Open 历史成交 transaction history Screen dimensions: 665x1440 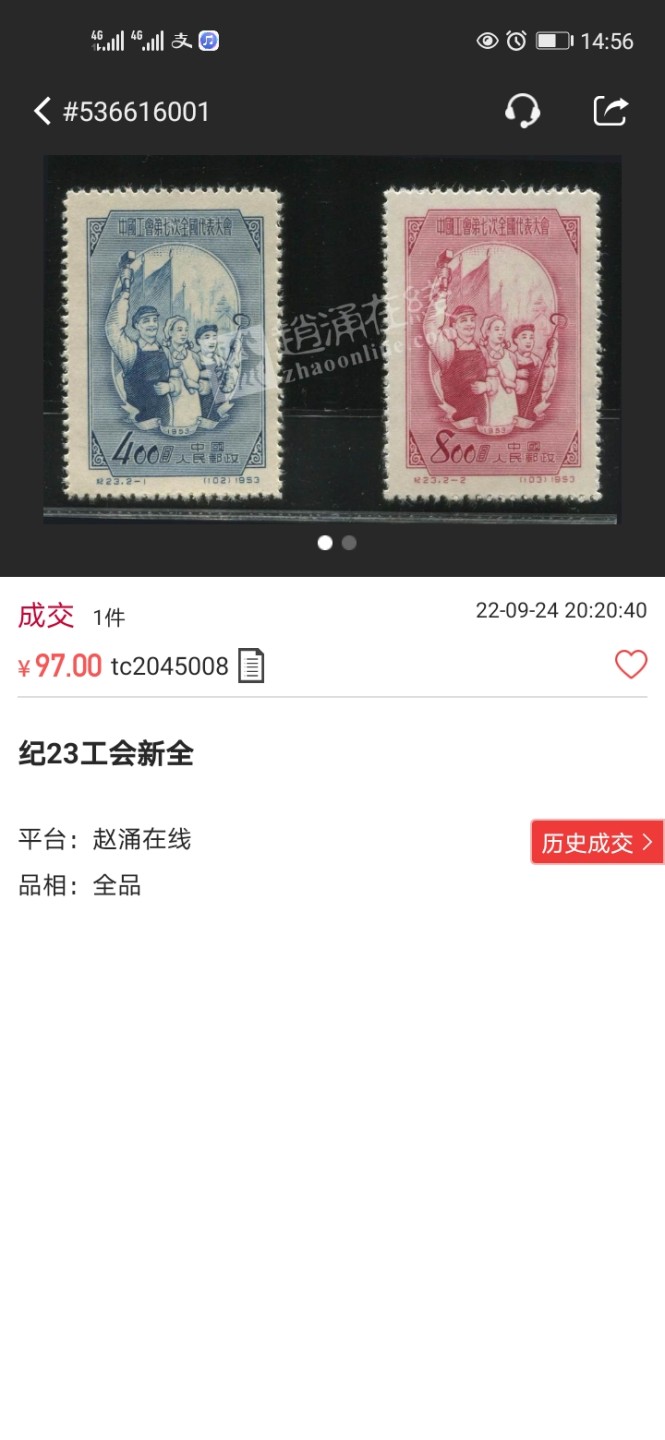596,843
